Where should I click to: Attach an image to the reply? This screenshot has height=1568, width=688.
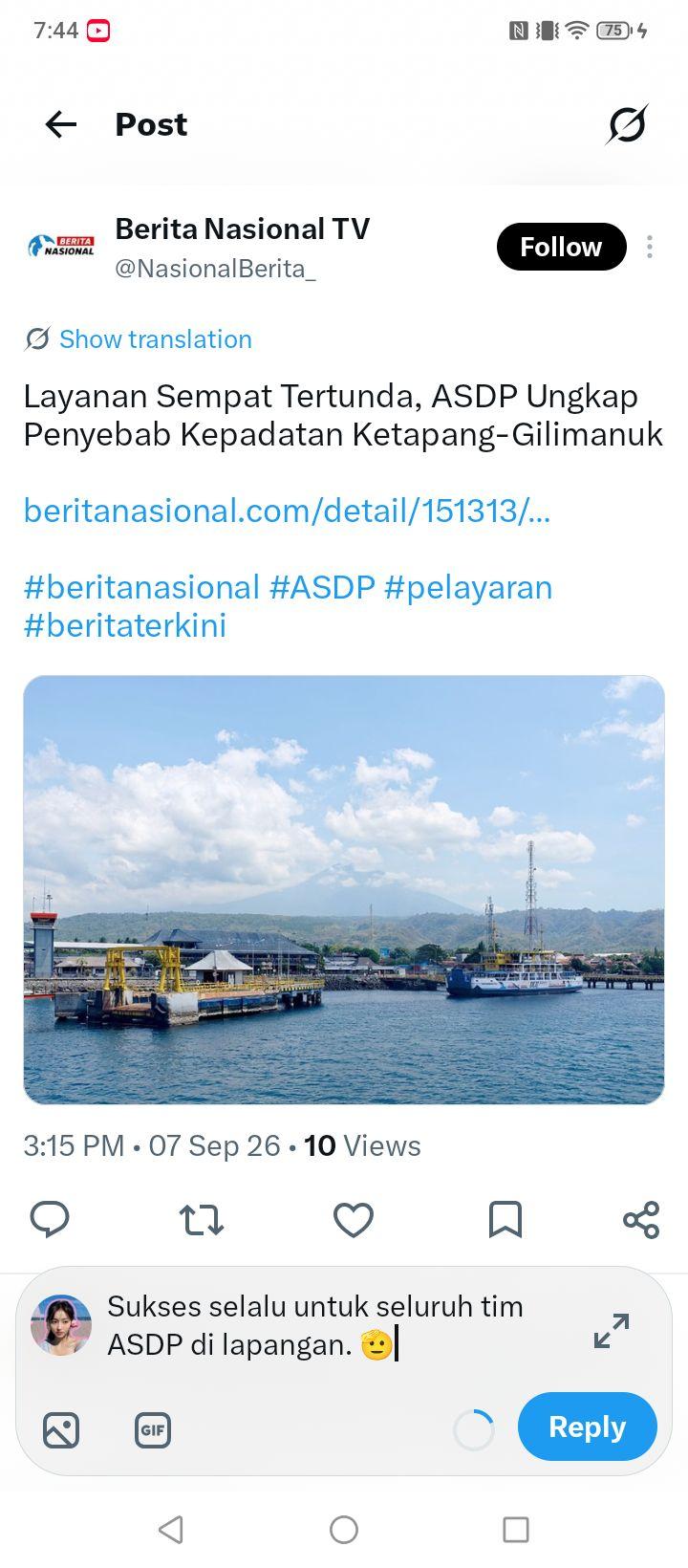[61, 1430]
